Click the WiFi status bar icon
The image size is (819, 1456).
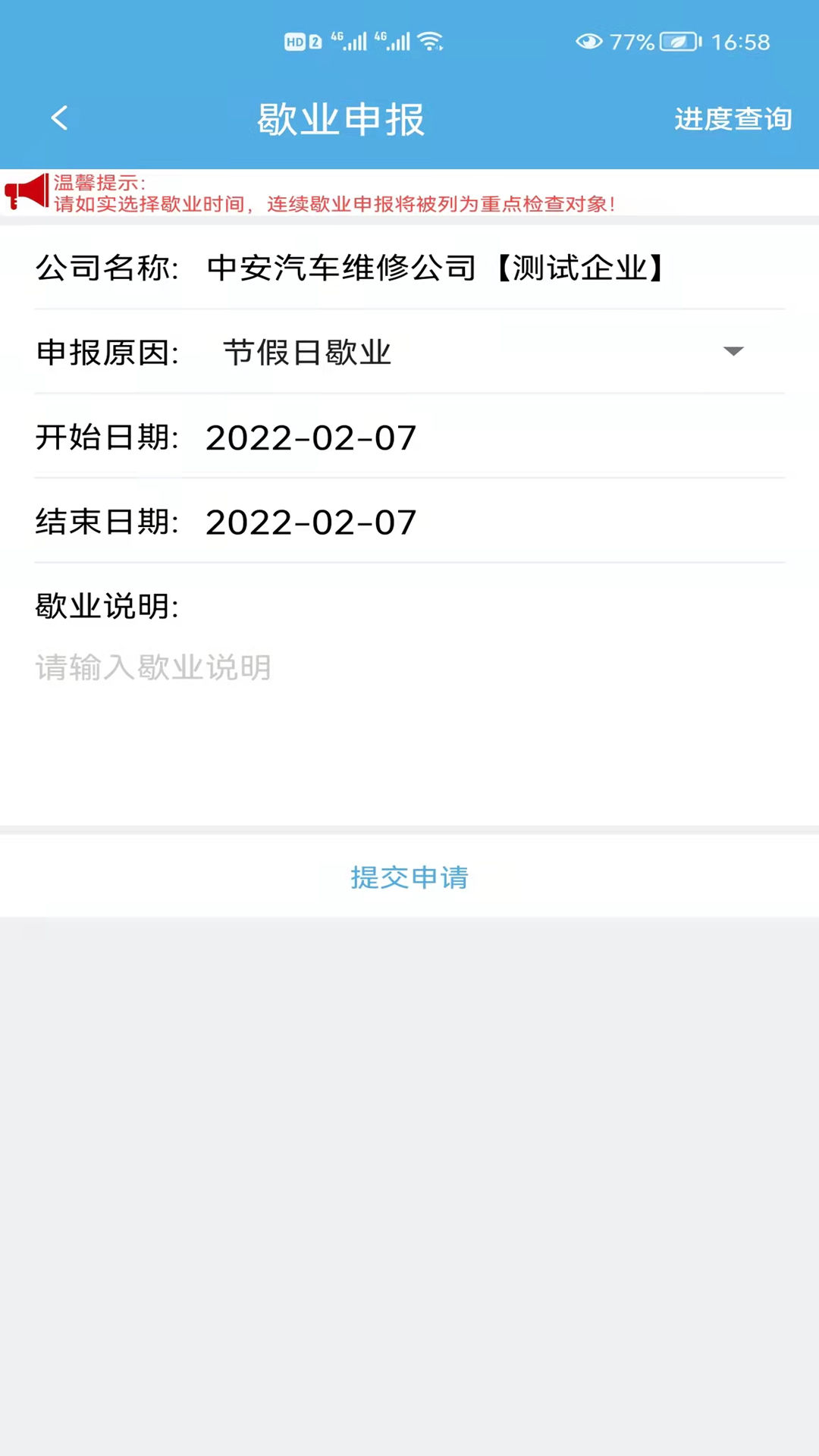click(429, 42)
